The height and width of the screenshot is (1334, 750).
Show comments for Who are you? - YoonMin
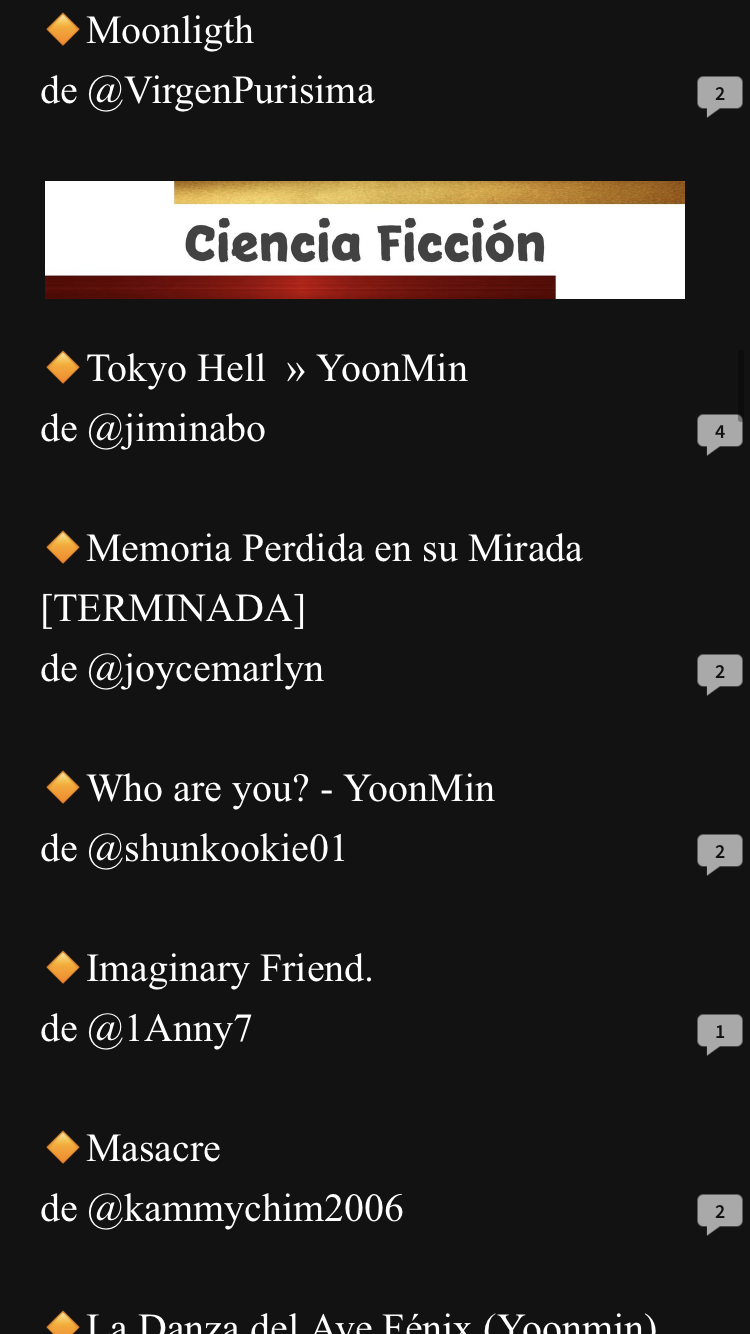(719, 853)
